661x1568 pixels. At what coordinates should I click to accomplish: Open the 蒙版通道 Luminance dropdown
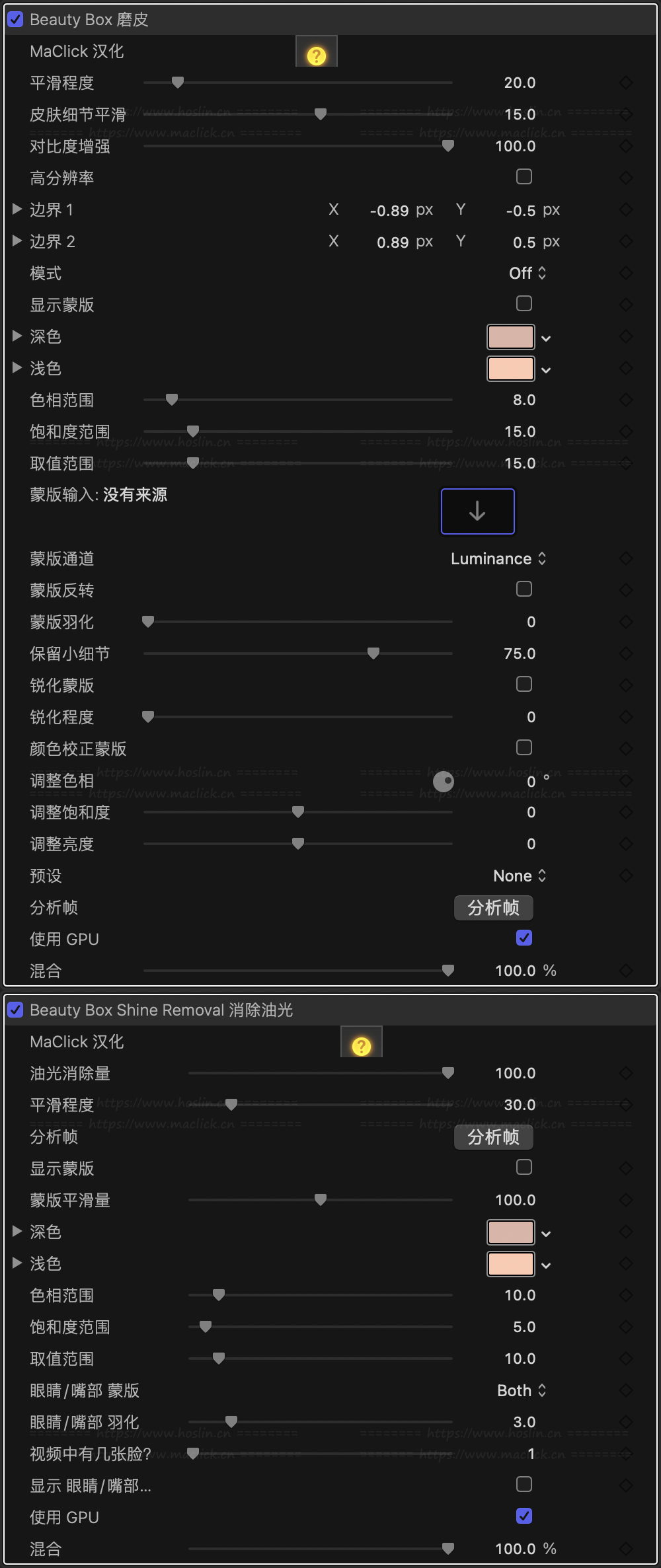click(498, 559)
